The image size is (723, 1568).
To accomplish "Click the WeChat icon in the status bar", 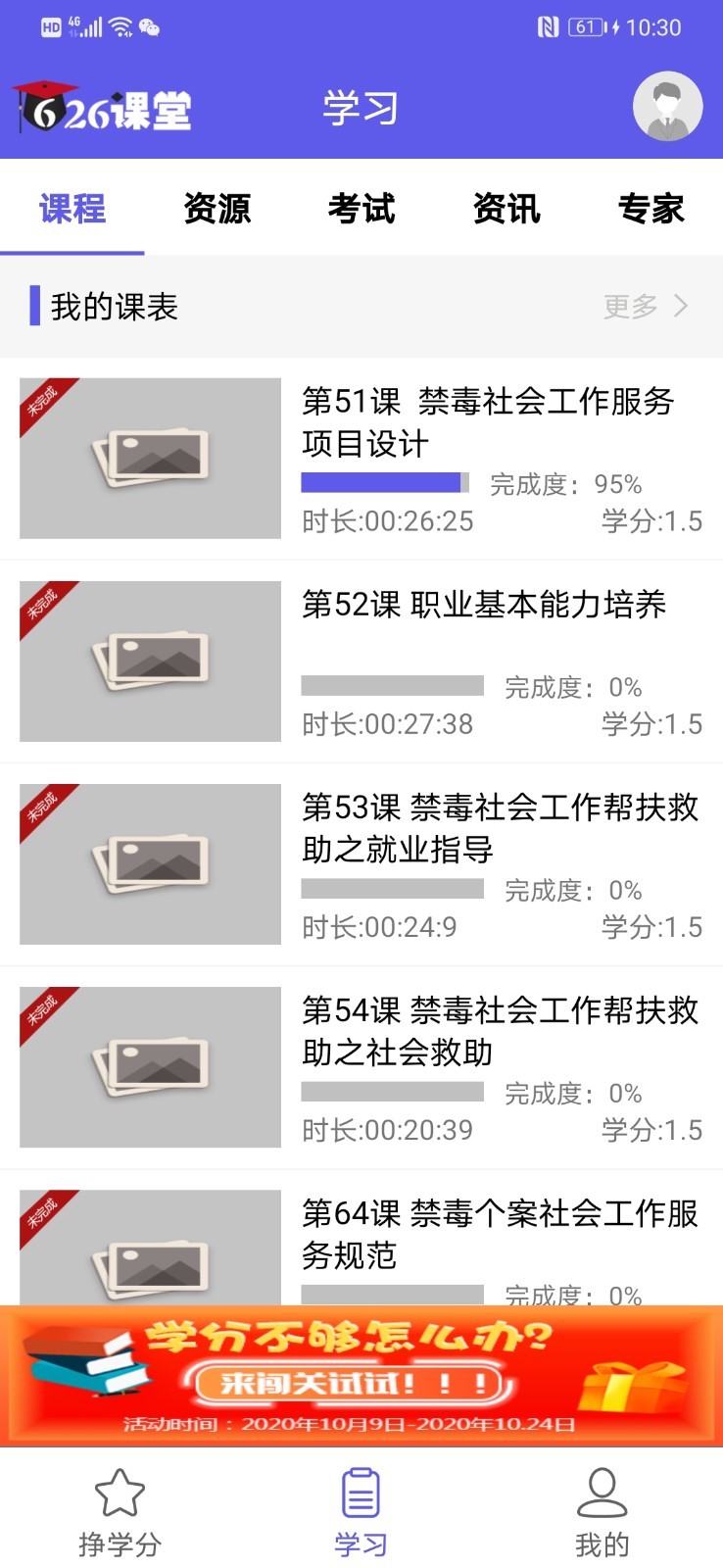I will (148, 26).
